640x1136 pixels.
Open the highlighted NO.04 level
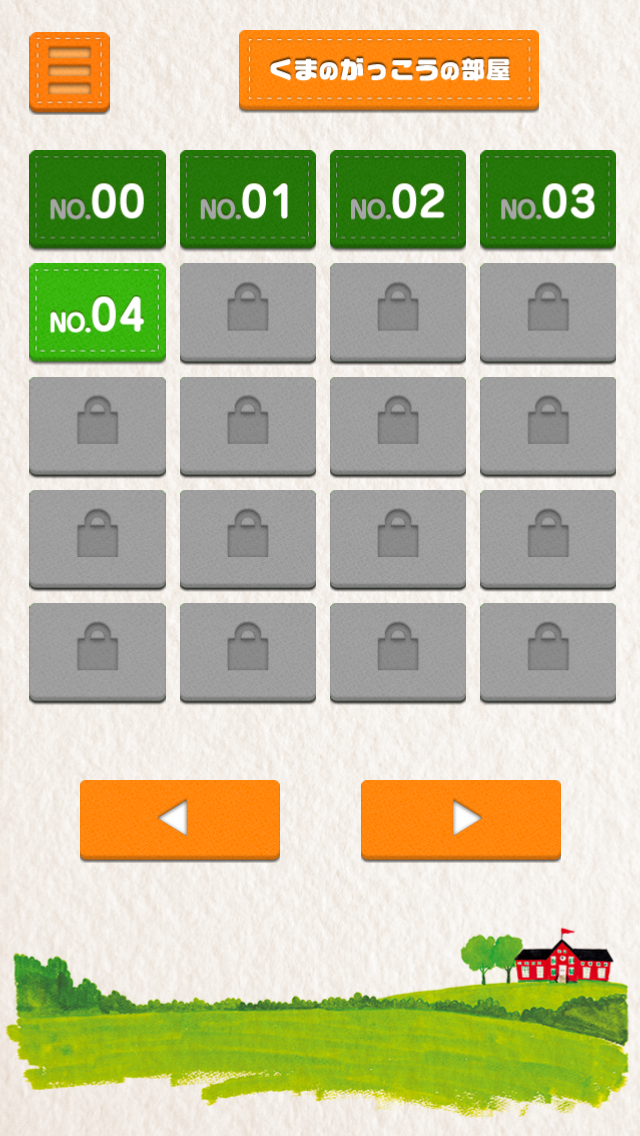[x=97, y=312]
